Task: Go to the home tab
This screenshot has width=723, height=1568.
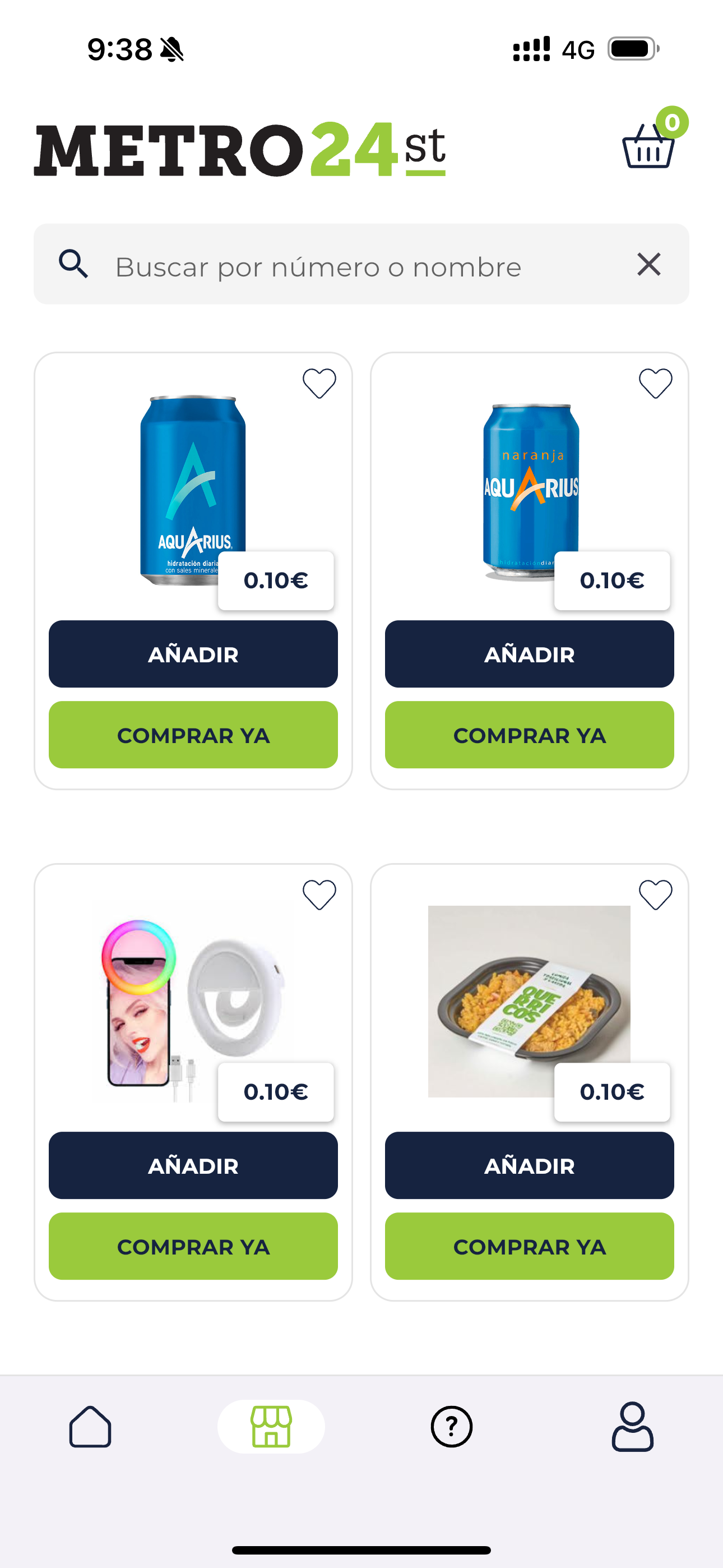Action: click(x=90, y=1426)
